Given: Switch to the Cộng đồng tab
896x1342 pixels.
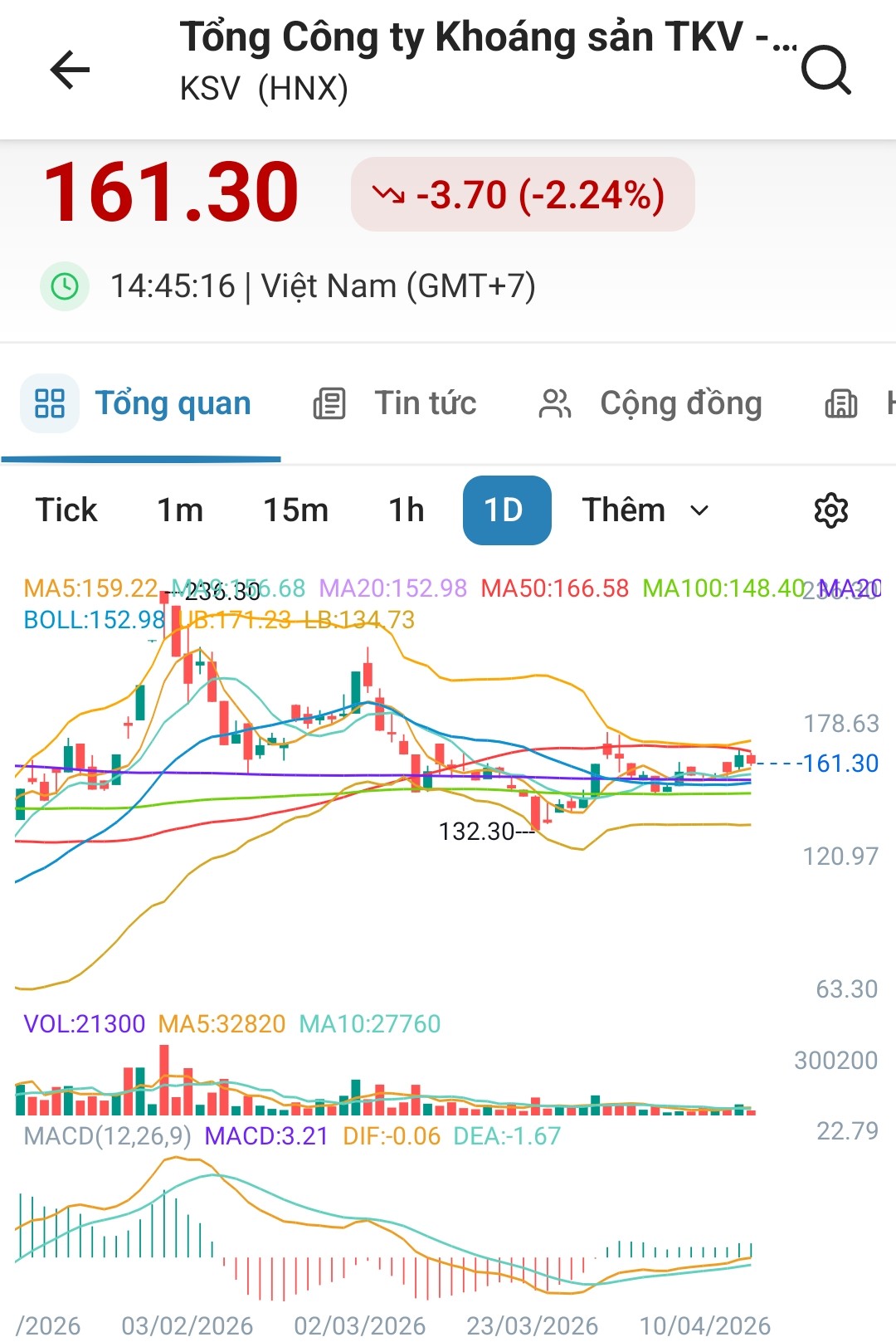Looking at the screenshot, I should (650, 404).
